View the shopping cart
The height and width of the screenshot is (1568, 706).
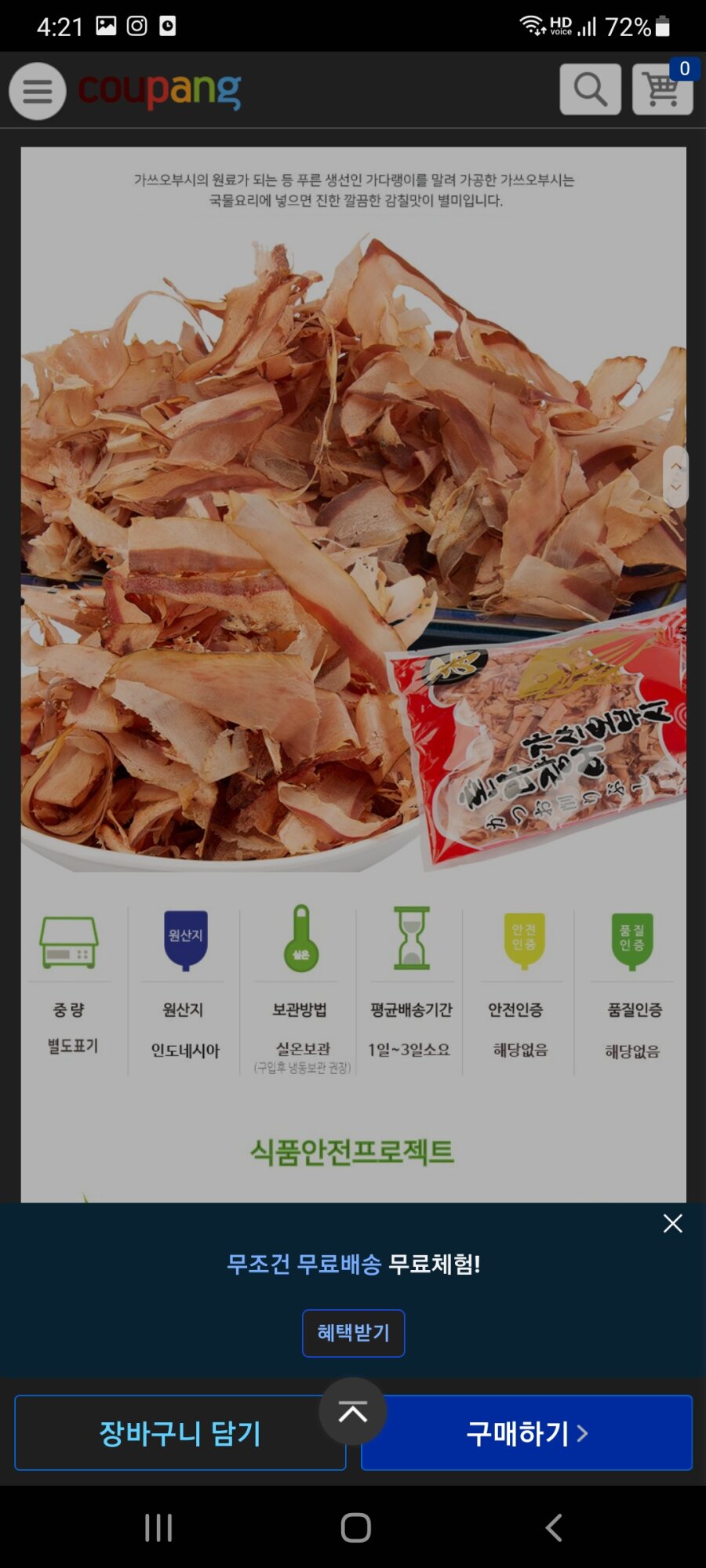click(x=662, y=89)
